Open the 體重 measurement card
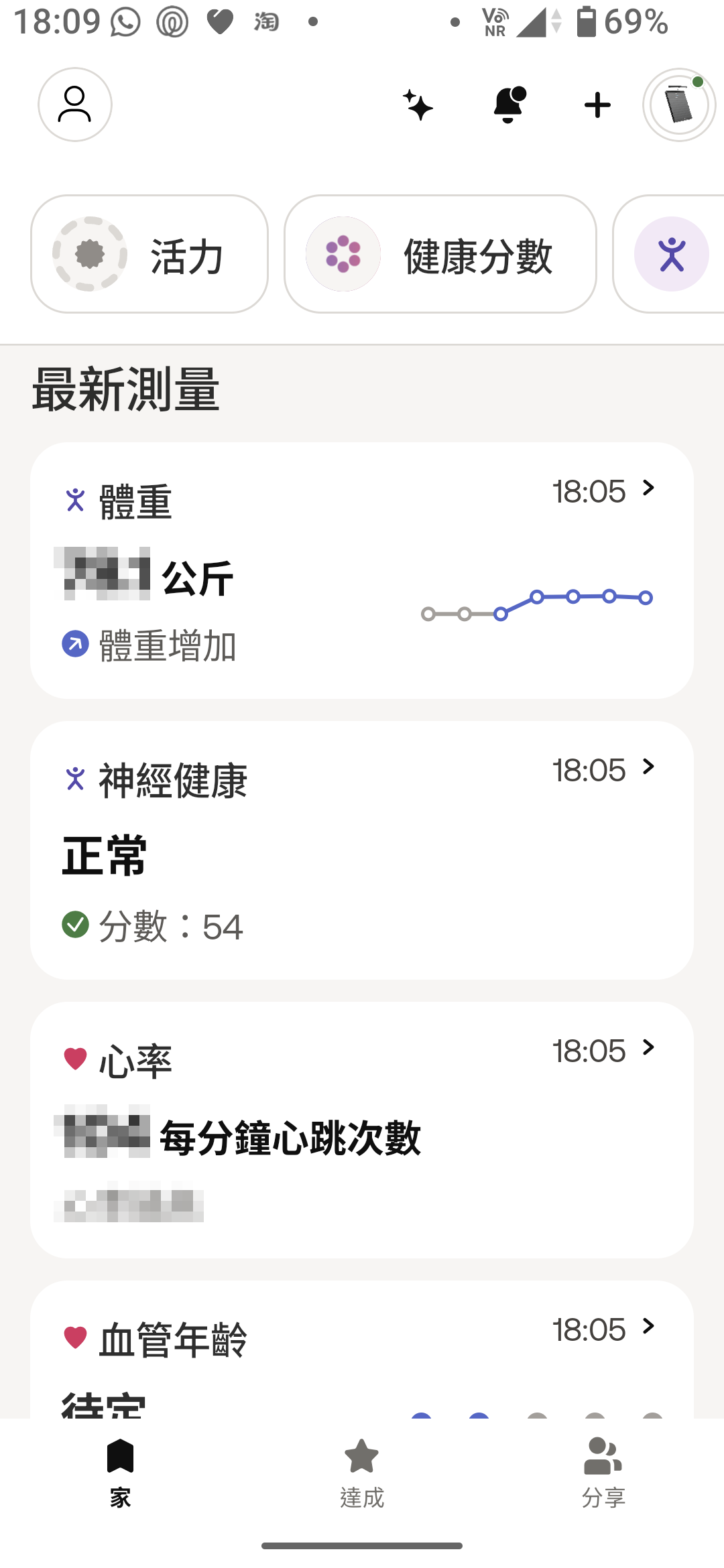The height and width of the screenshot is (1568, 724). (x=362, y=570)
